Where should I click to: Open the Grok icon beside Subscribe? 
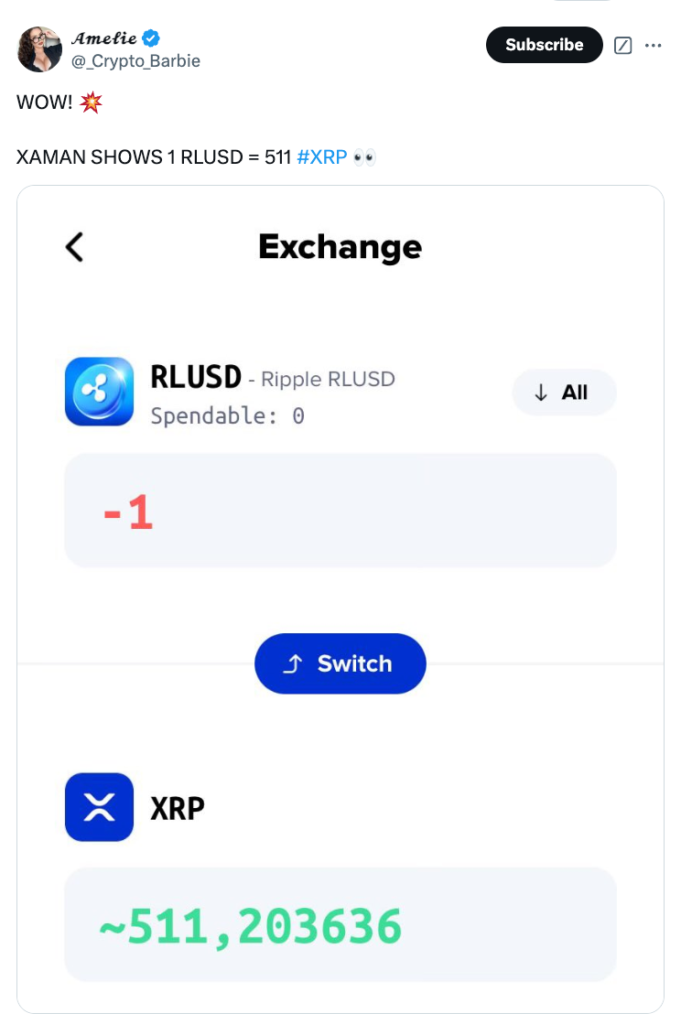pyautogui.click(x=623, y=45)
